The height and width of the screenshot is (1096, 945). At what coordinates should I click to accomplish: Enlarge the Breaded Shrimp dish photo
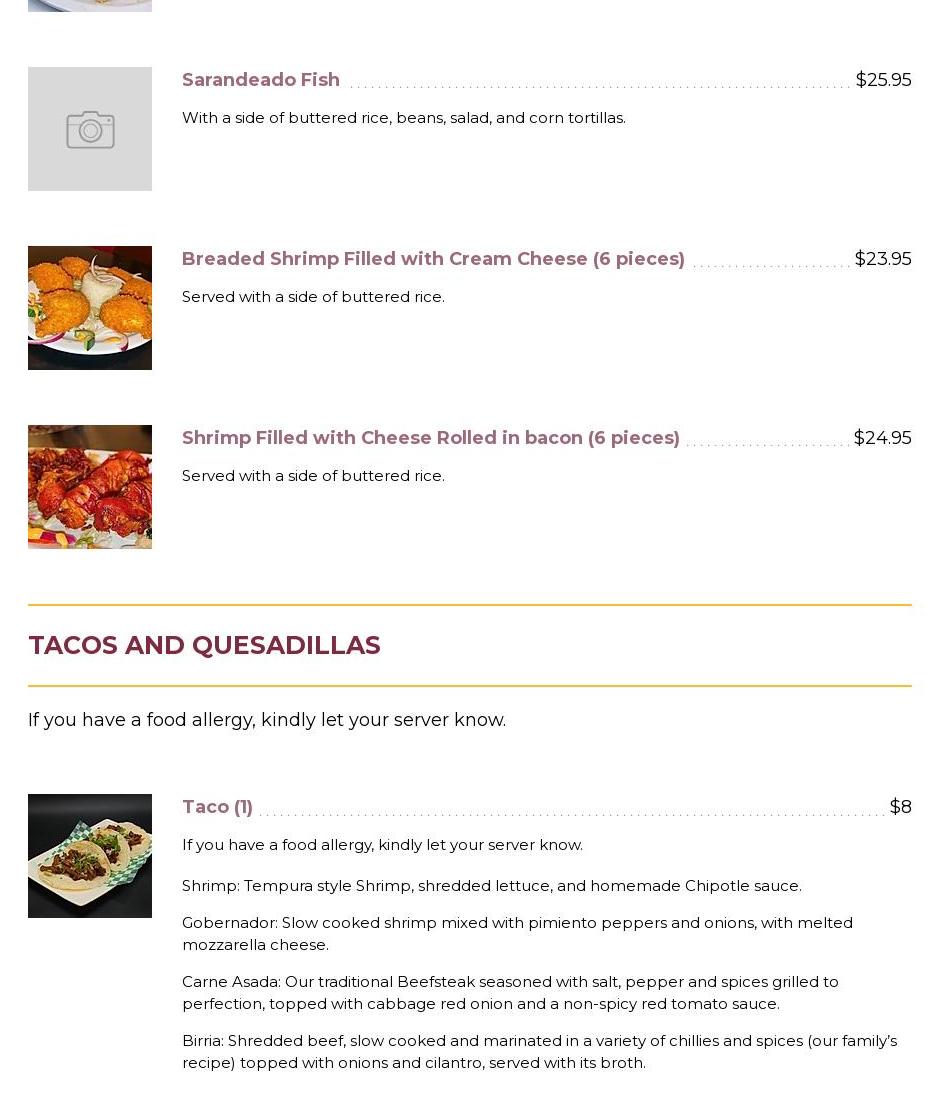point(90,308)
